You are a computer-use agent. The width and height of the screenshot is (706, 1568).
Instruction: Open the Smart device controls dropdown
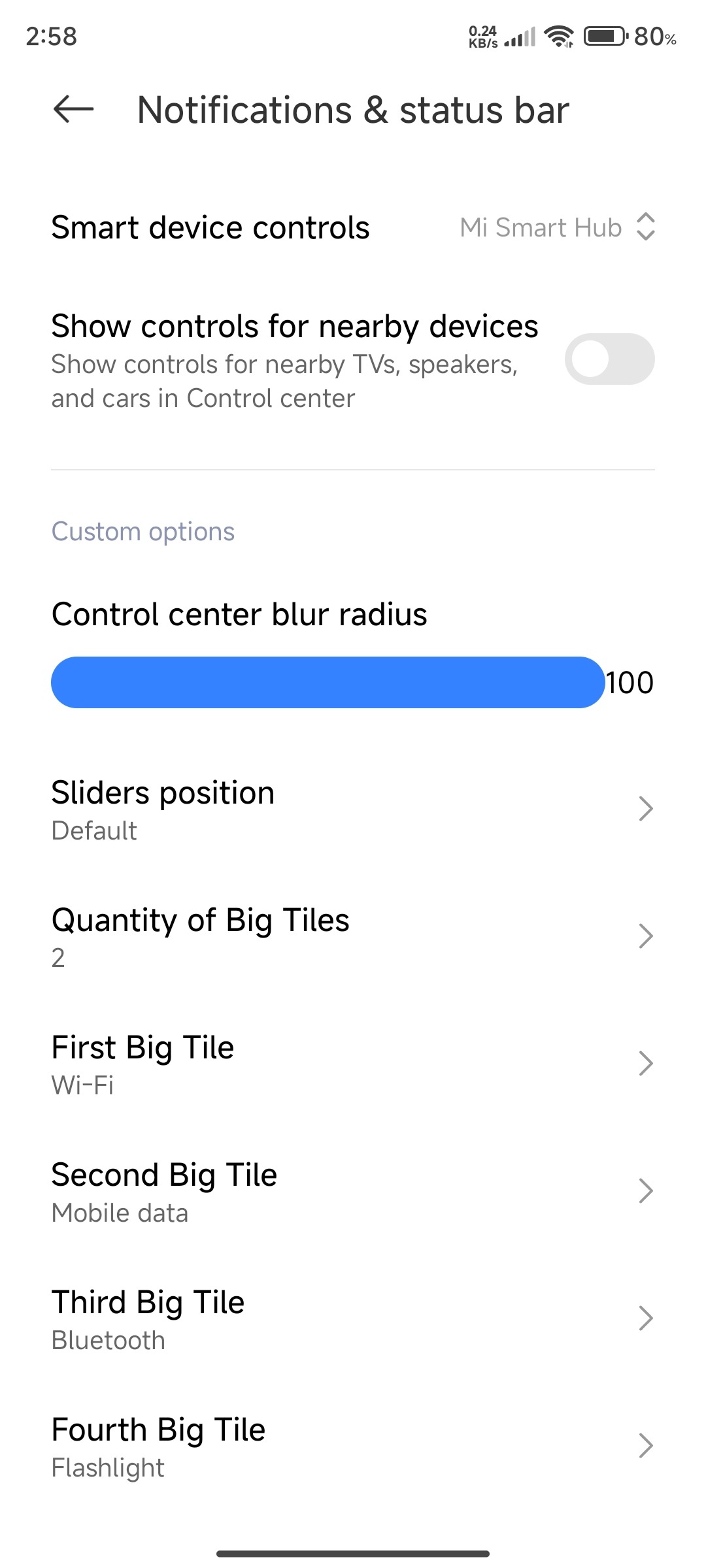coord(557,227)
